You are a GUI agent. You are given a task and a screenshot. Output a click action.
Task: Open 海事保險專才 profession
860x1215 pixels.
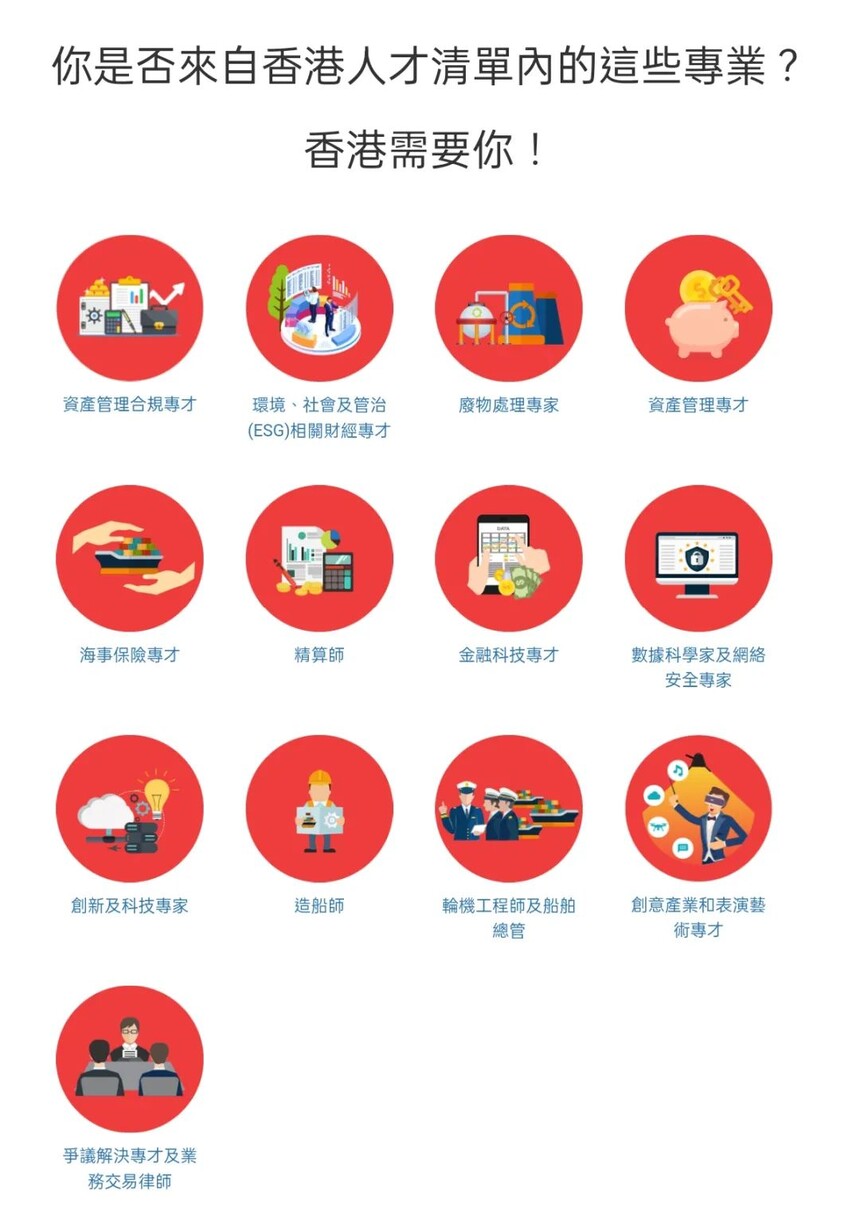tap(129, 558)
